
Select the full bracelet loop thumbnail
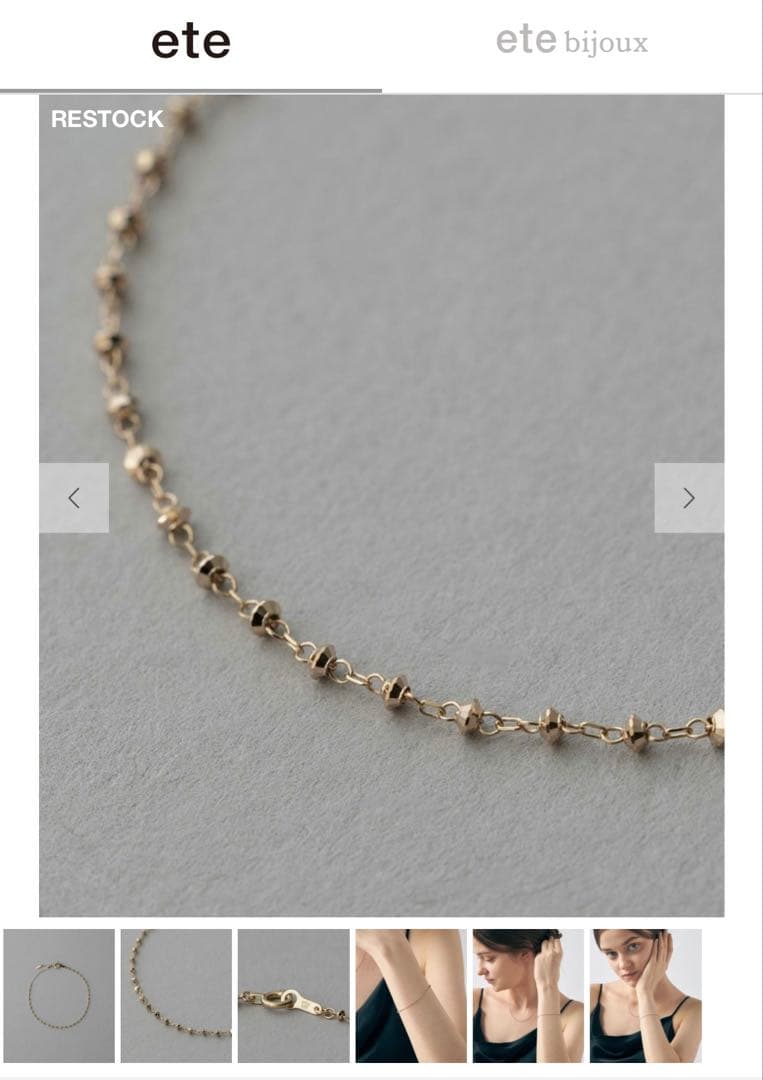click(59, 996)
